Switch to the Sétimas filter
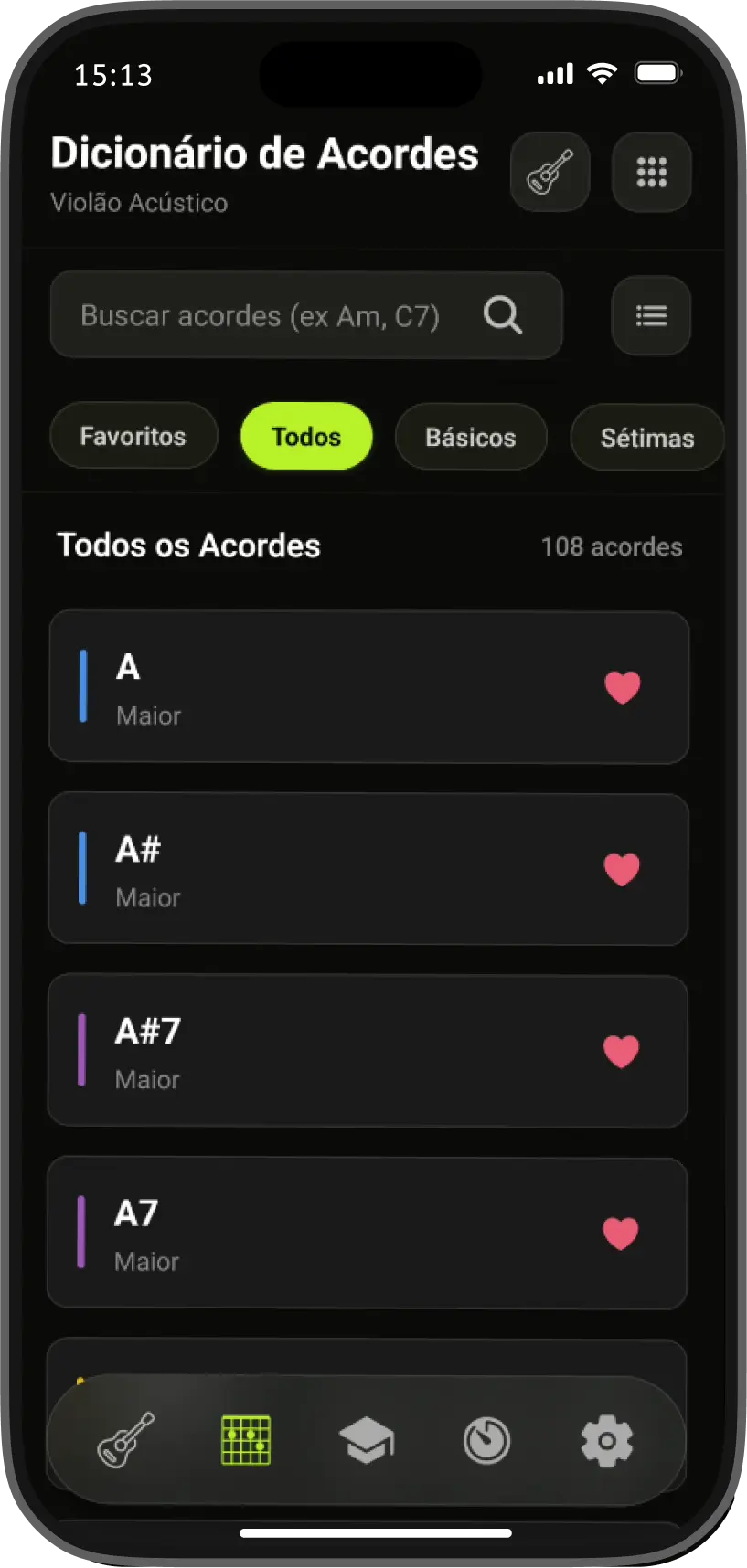 click(646, 438)
